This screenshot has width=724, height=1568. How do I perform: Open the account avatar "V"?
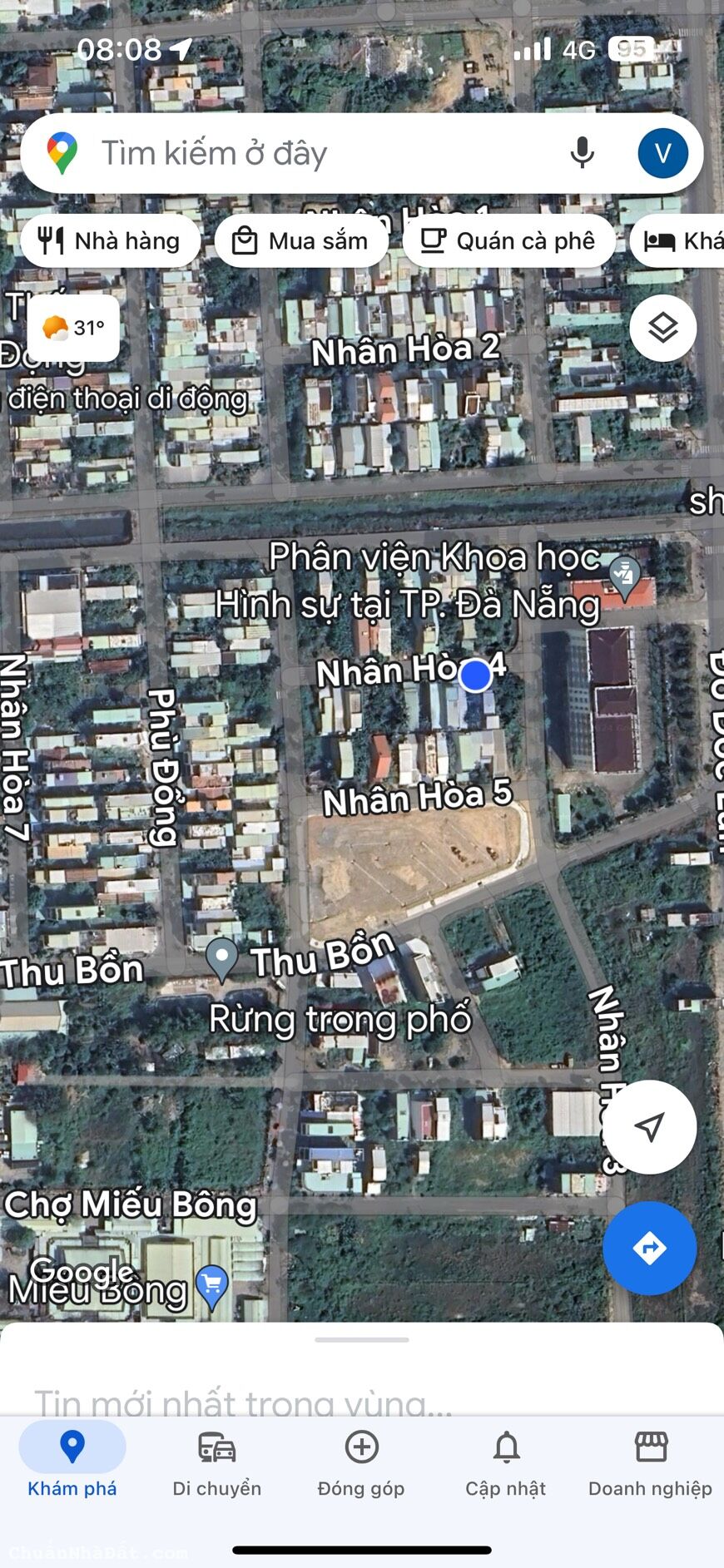pyautogui.click(x=662, y=153)
